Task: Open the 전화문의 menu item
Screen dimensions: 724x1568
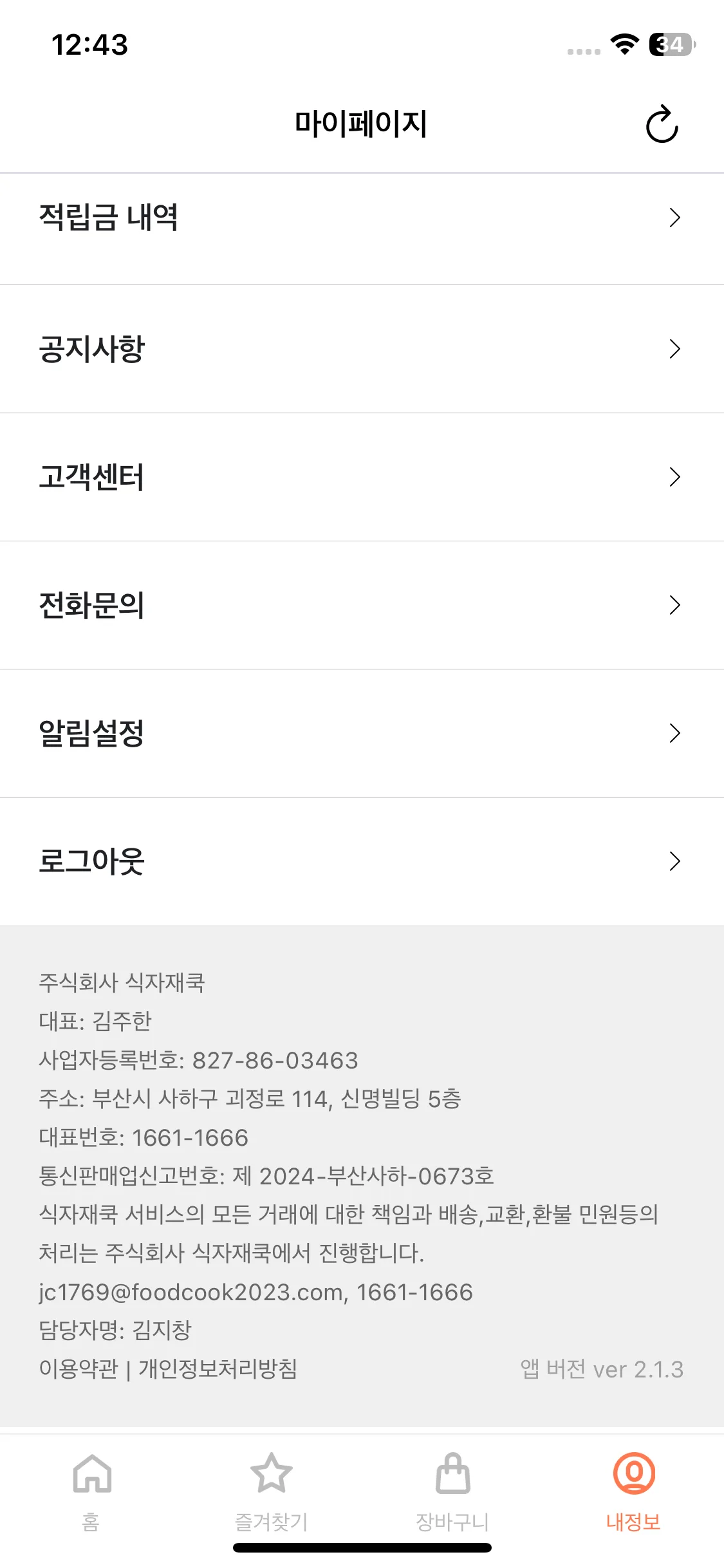Action: [362, 604]
